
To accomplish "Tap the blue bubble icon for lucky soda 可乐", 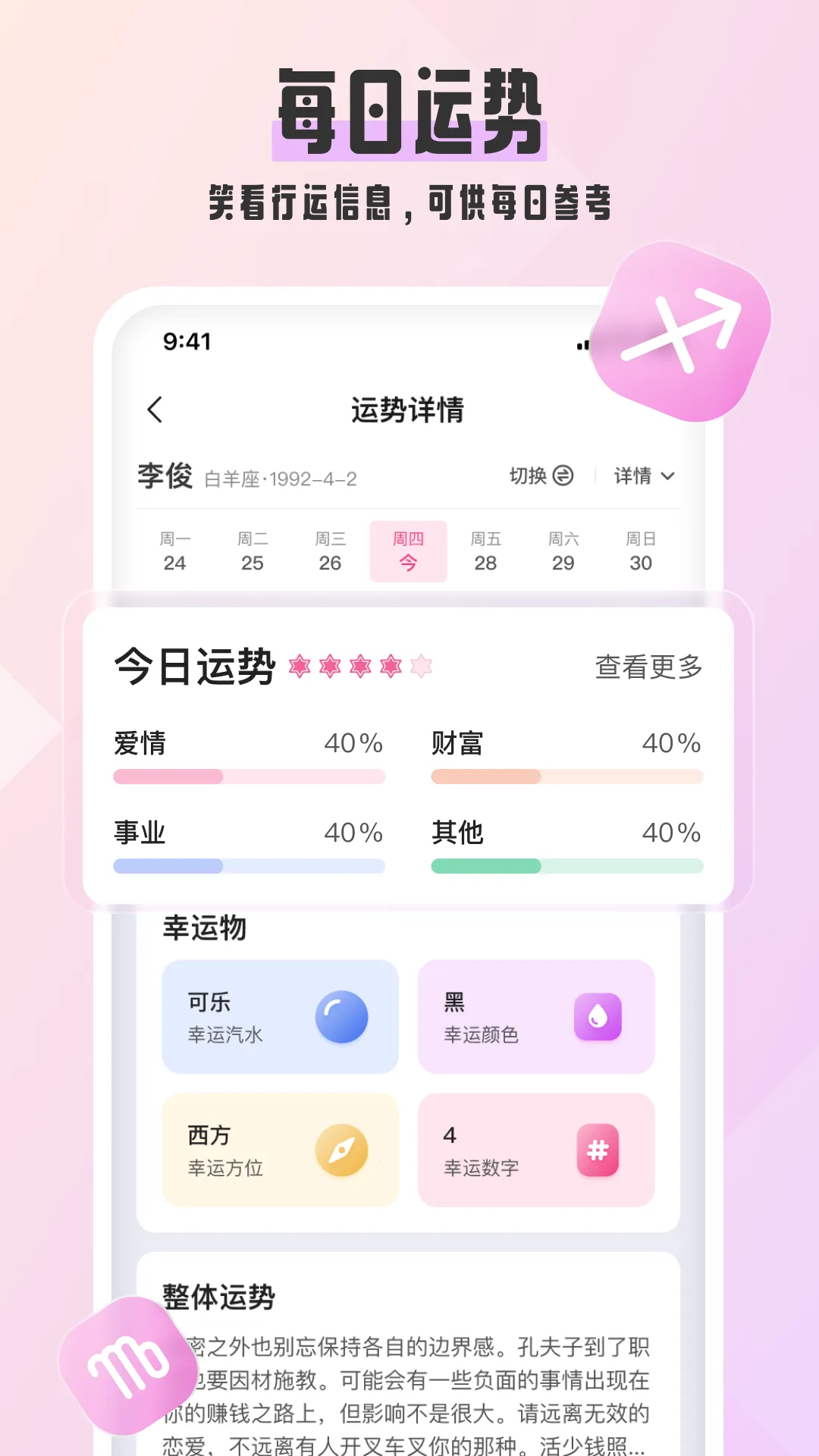I will [x=341, y=1016].
